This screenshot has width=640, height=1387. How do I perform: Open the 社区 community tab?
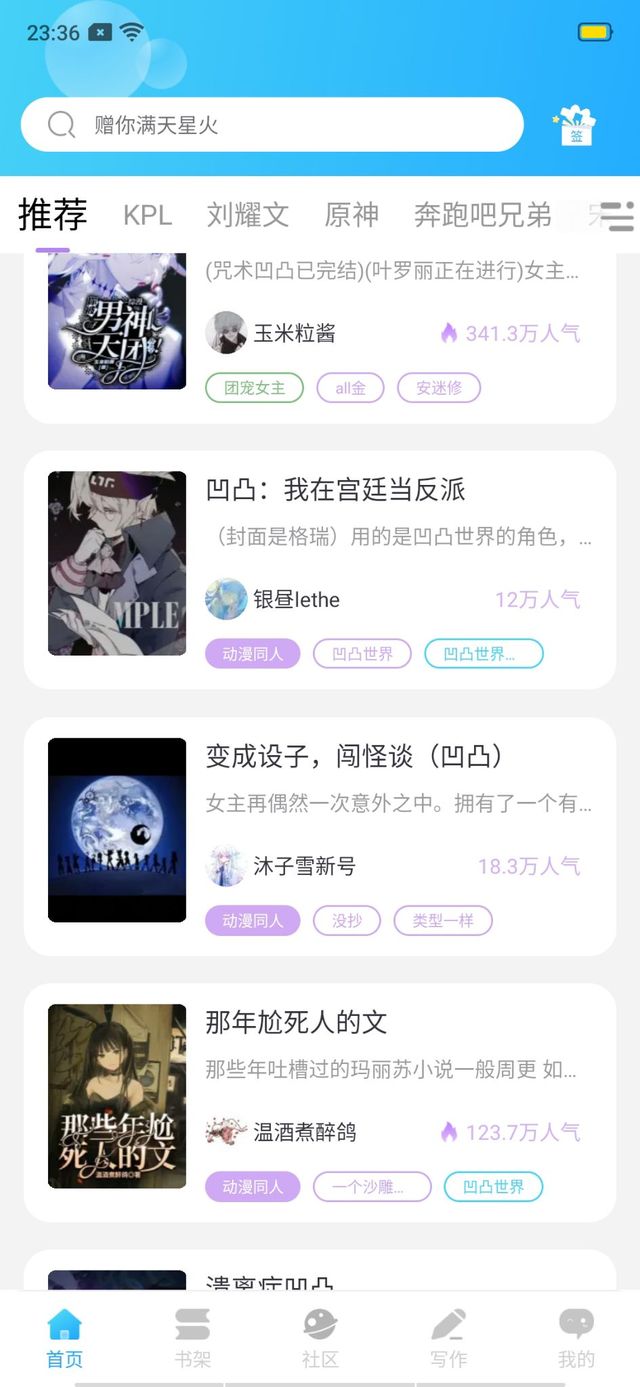320,1338
